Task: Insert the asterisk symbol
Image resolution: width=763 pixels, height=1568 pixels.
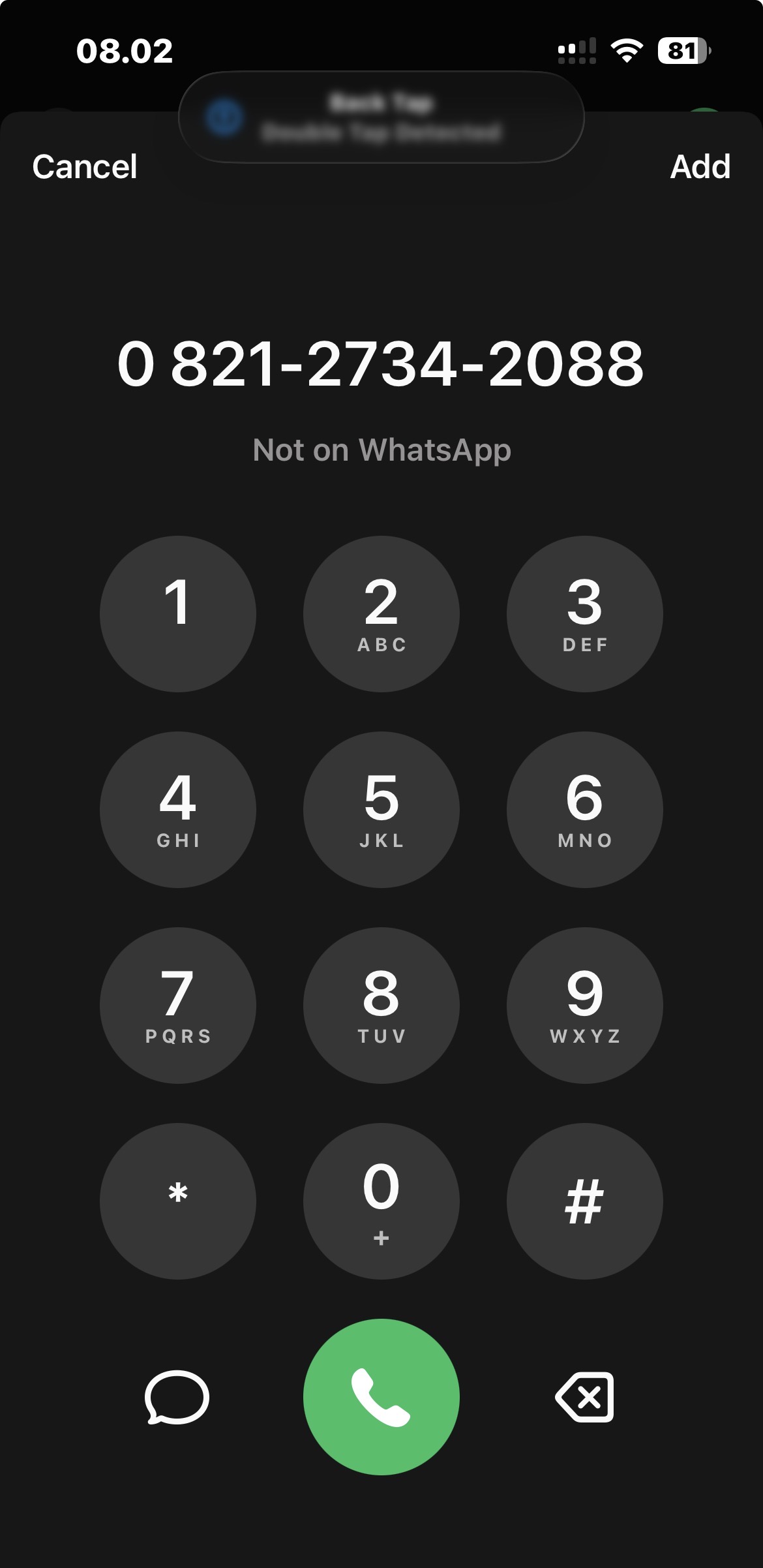Action: point(177,1201)
